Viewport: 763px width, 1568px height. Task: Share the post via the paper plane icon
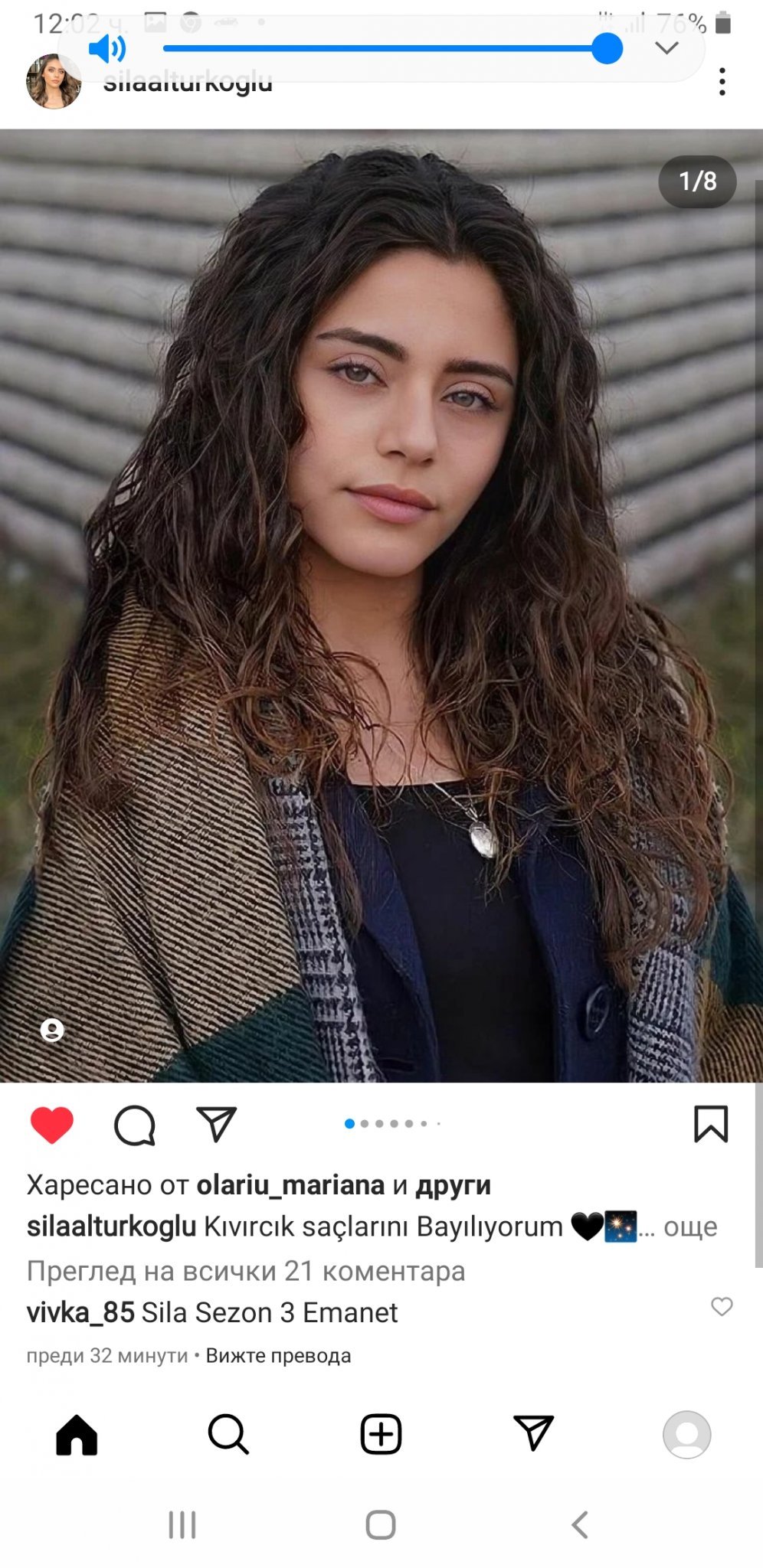point(217,1124)
